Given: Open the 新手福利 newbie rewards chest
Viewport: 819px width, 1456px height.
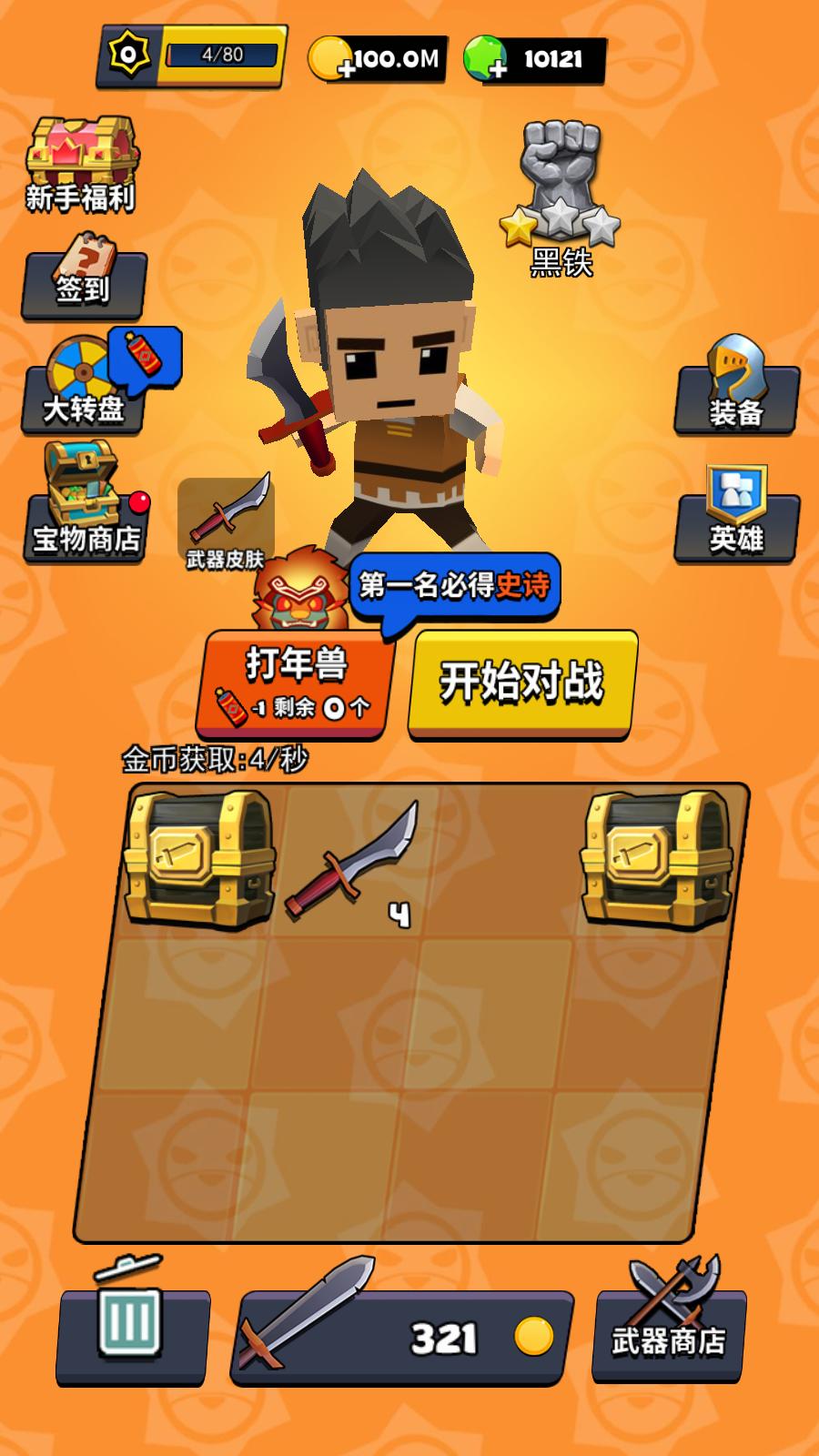Looking at the screenshot, I should click(x=82, y=166).
